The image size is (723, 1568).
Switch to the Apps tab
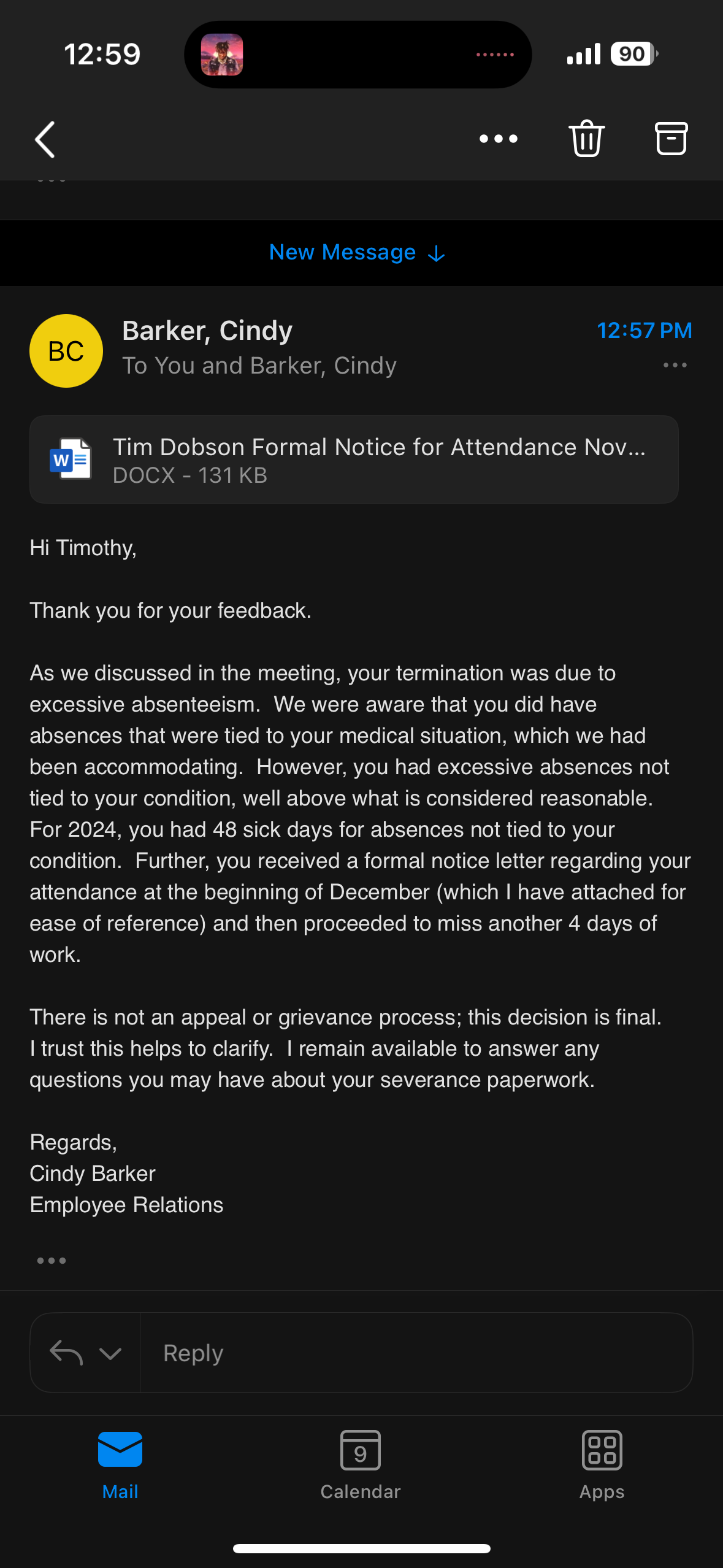pyautogui.click(x=602, y=1464)
